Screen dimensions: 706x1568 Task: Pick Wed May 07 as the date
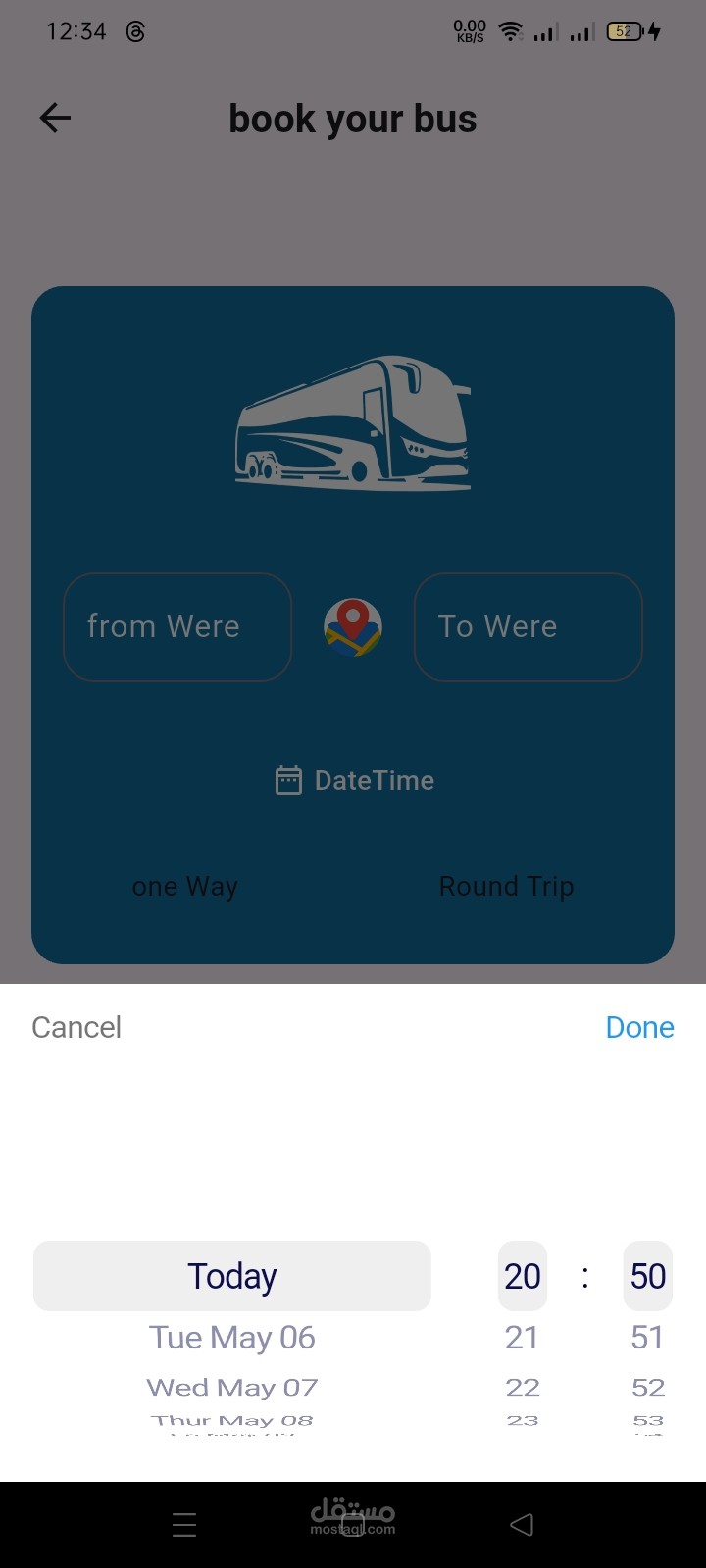tap(232, 1388)
